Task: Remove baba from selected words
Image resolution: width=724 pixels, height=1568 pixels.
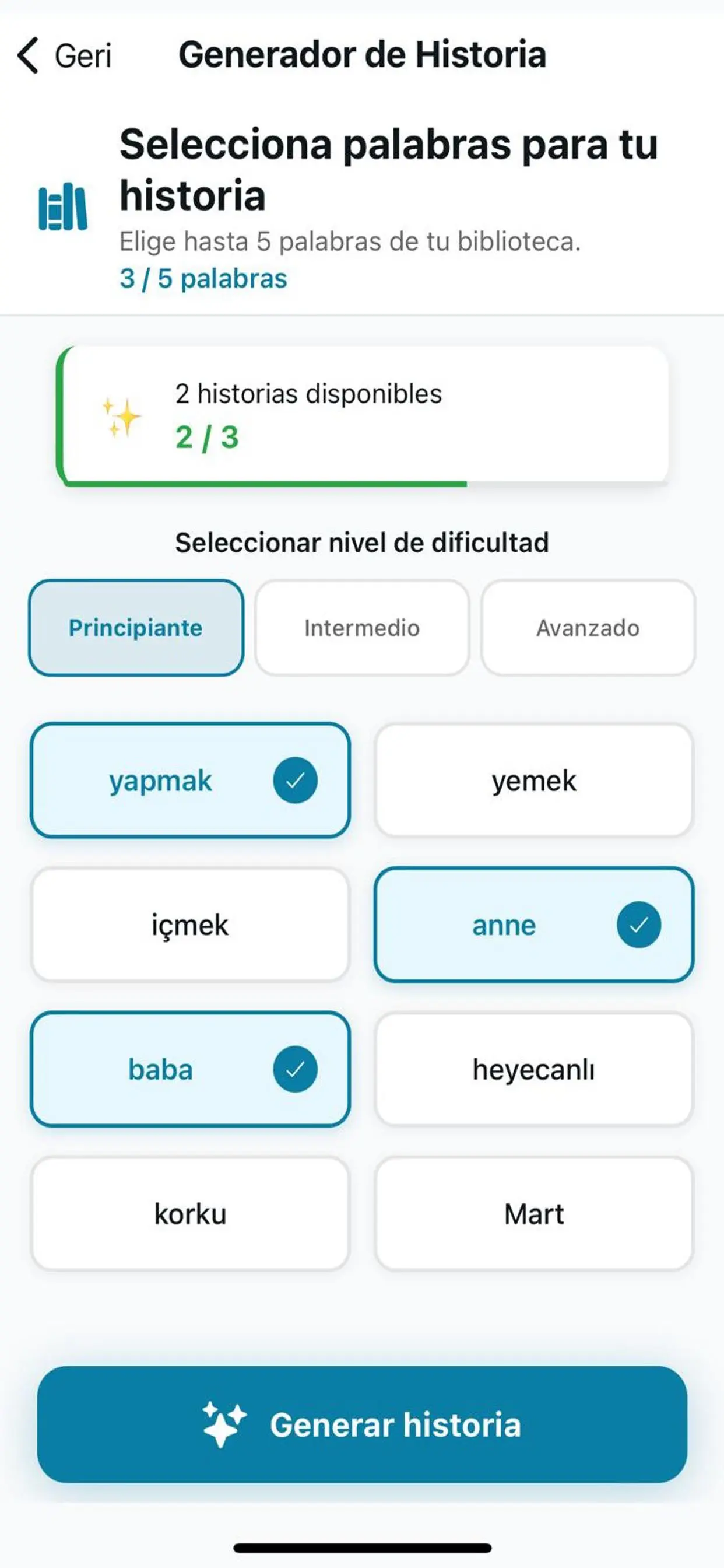Action: pyautogui.click(x=190, y=1069)
